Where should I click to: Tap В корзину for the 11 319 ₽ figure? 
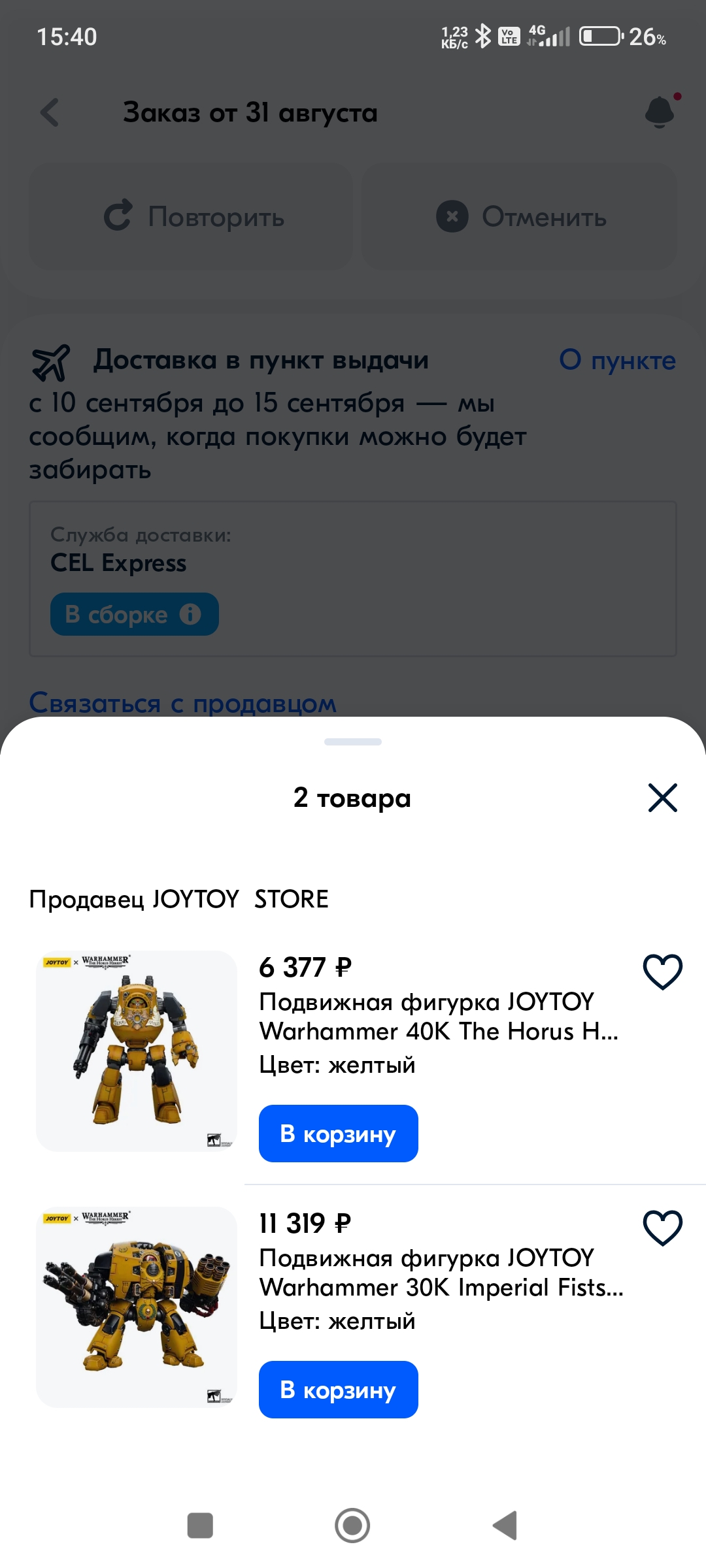(x=338, y=1390)
